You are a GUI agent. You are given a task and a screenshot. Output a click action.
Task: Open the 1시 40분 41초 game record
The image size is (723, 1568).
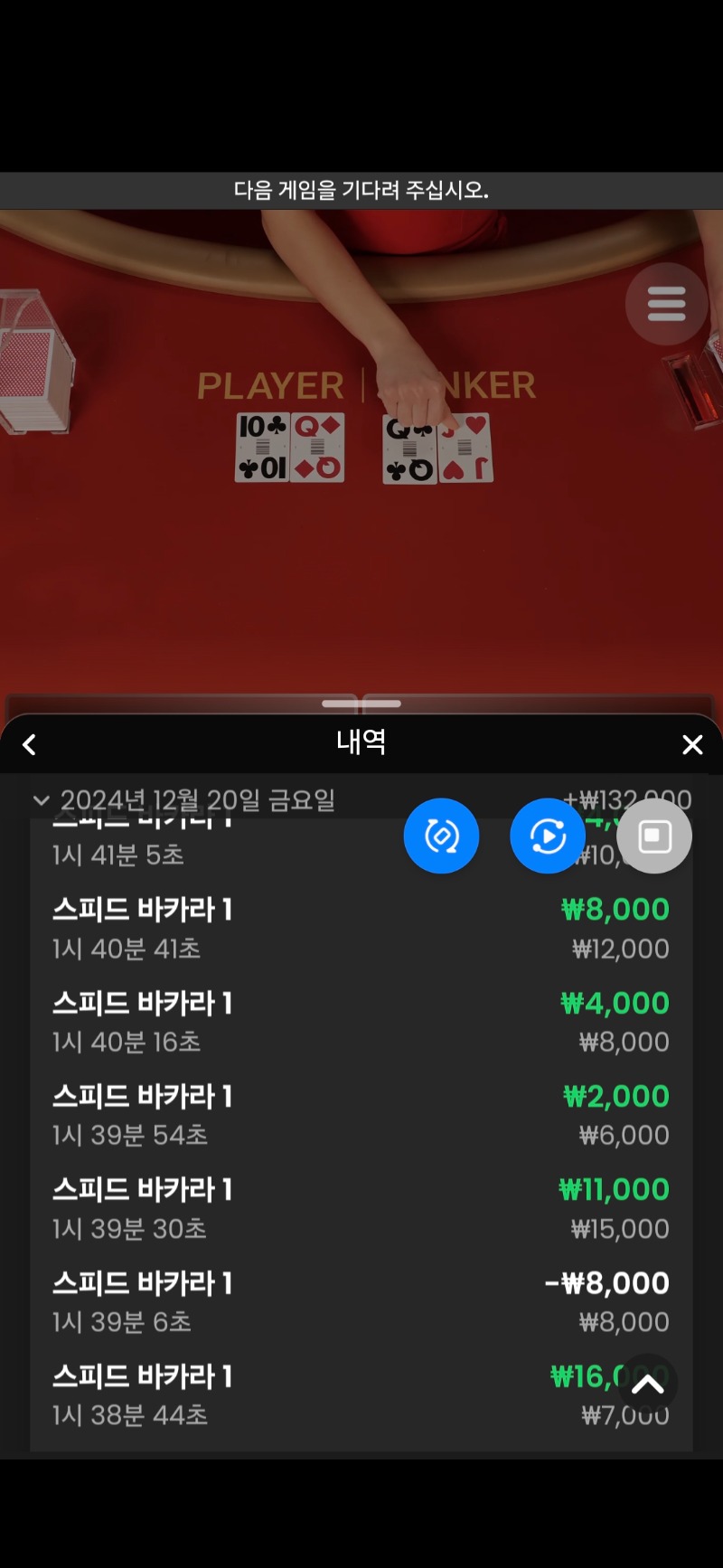pyautogui.click(x=361, y=928)
